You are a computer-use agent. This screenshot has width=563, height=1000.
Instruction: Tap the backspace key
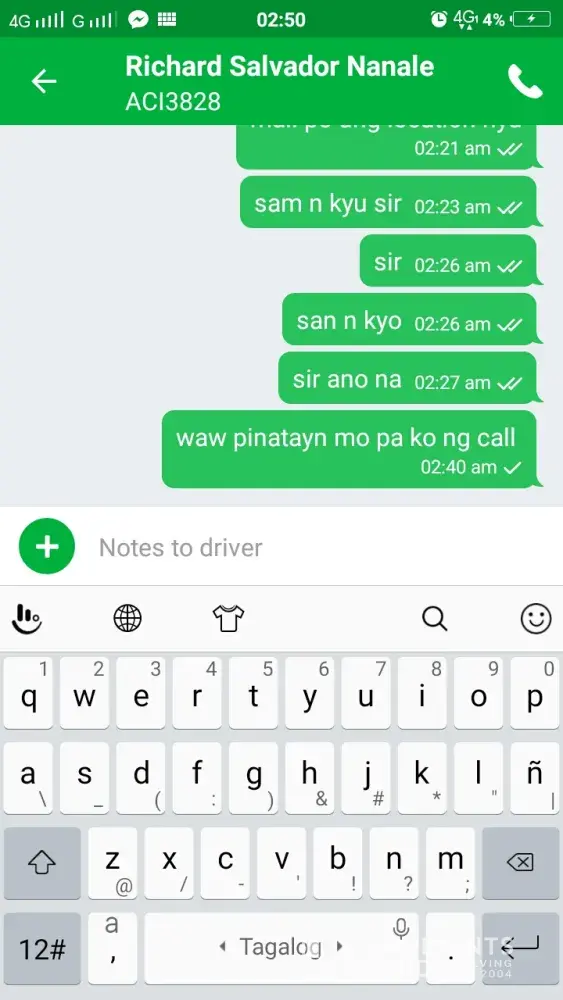520,863
